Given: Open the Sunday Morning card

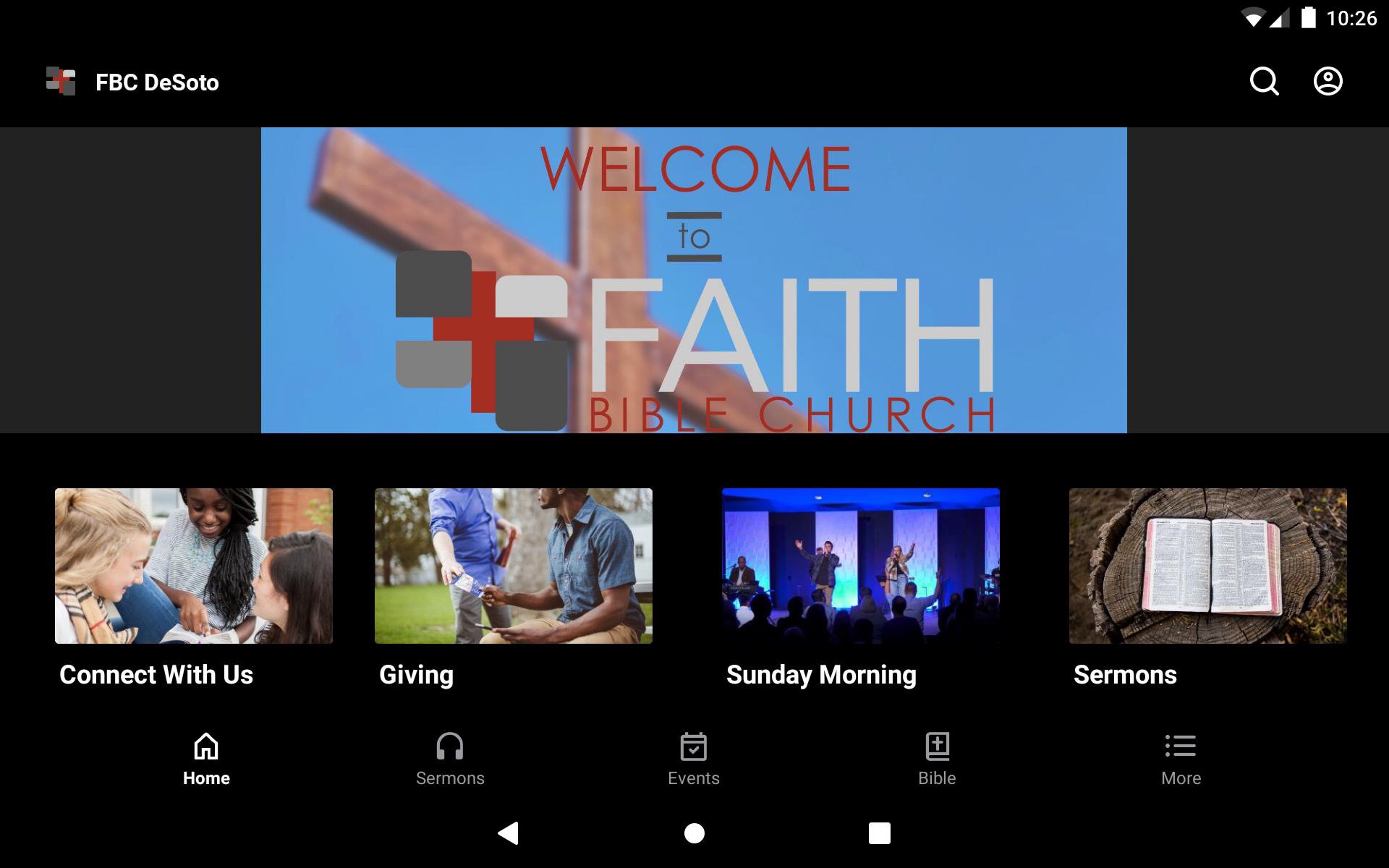Looking at the screenshot, I should coord(860,566).
